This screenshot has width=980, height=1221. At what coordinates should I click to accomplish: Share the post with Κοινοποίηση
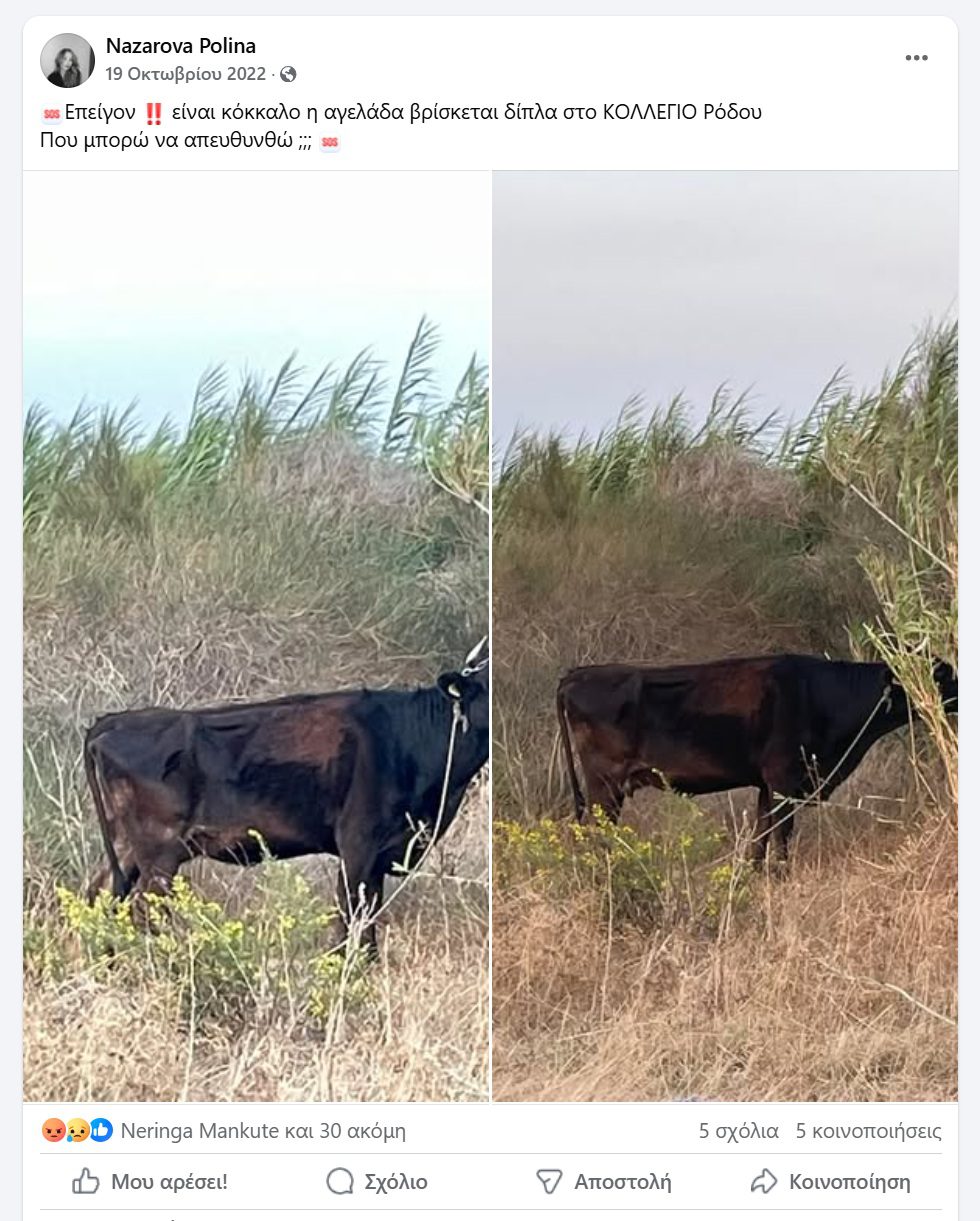coord(830,1182)
